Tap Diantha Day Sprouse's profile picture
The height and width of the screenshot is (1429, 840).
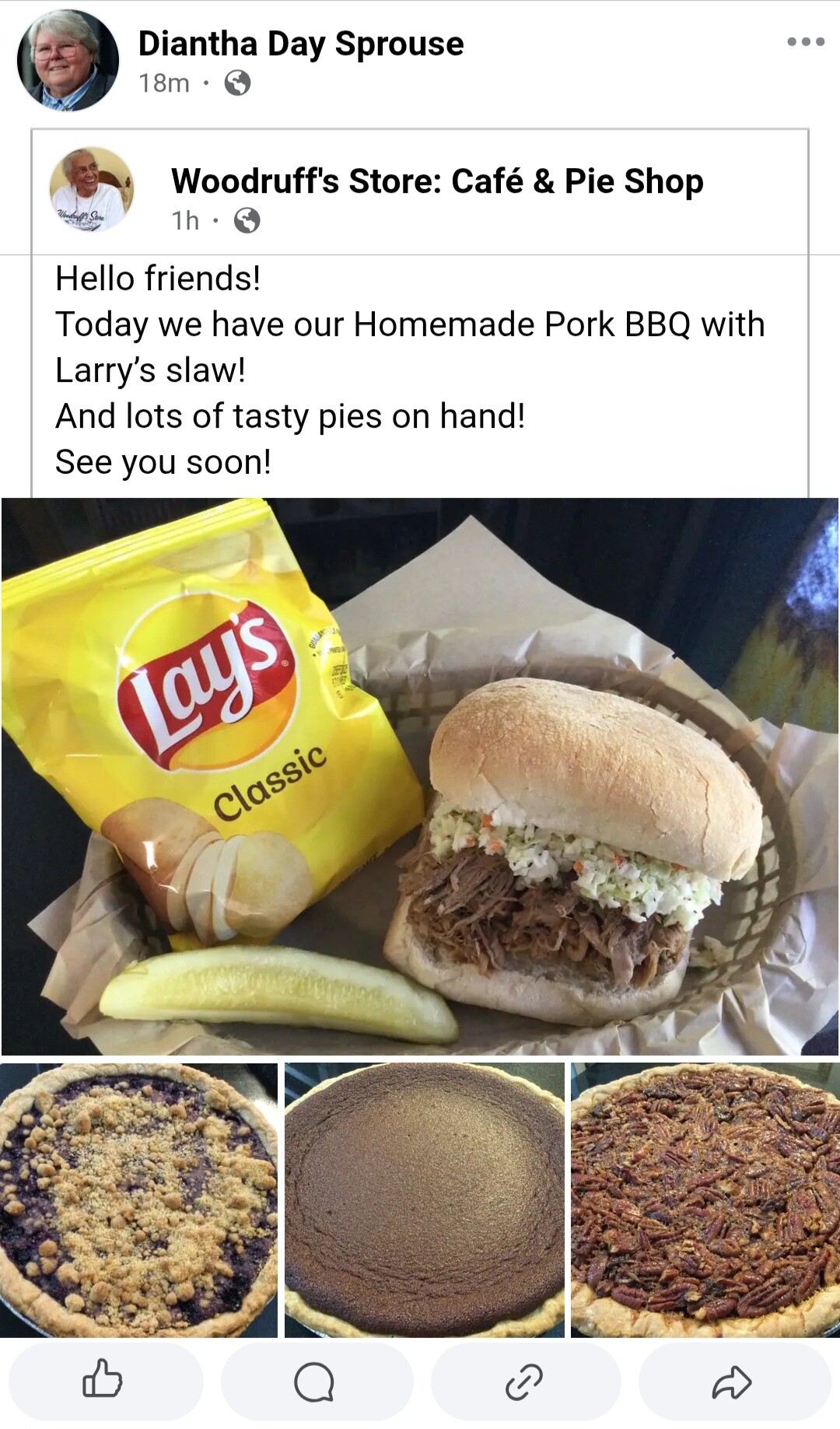click(68, 61)
